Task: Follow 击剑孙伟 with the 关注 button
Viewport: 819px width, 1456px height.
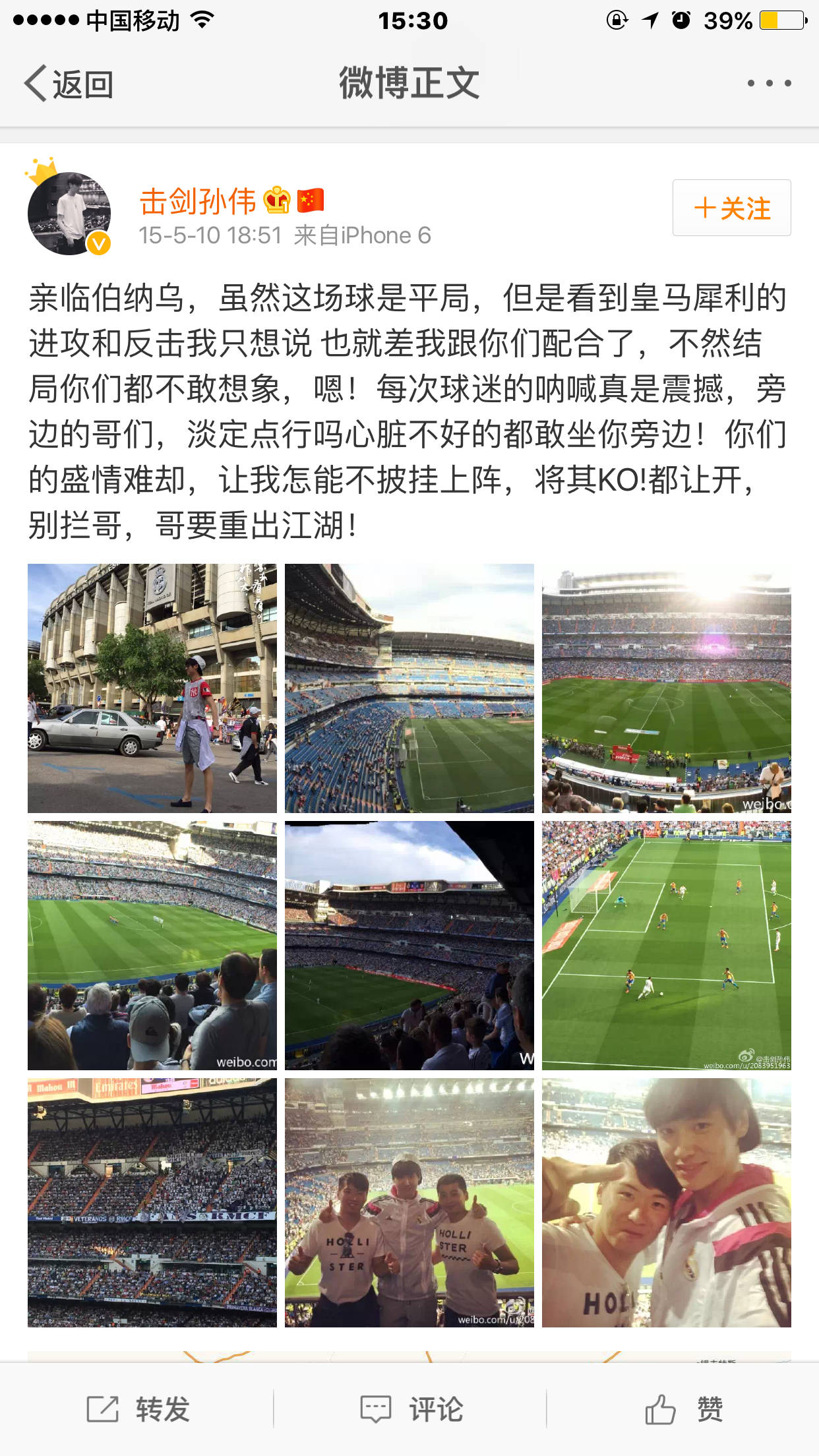Action: [x=731, y=208]
